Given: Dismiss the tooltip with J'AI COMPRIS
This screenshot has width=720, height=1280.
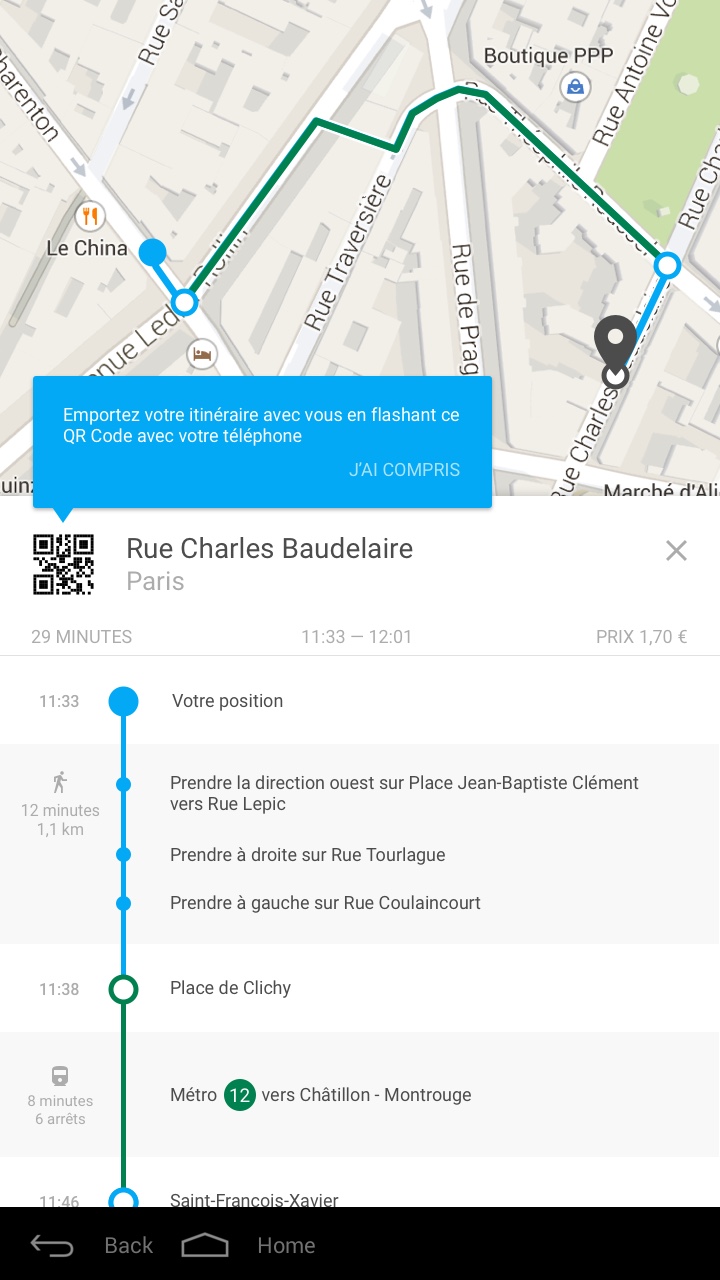Looking at the screenshot, I should pyautogui.click(x=404, y=470).
